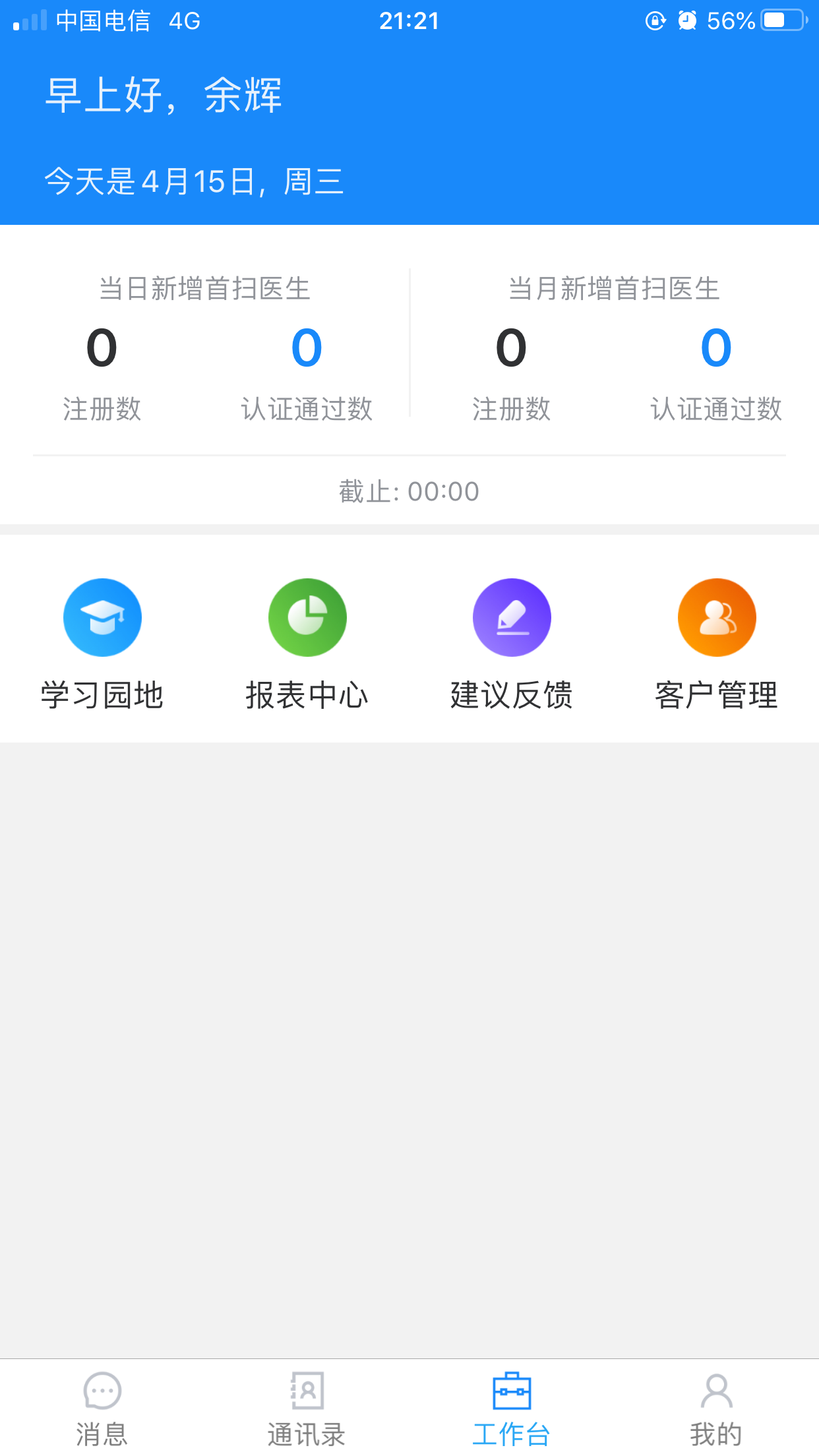Tap today's date 4月15日 周三
819x1456 pixels.
coord(195,182)
